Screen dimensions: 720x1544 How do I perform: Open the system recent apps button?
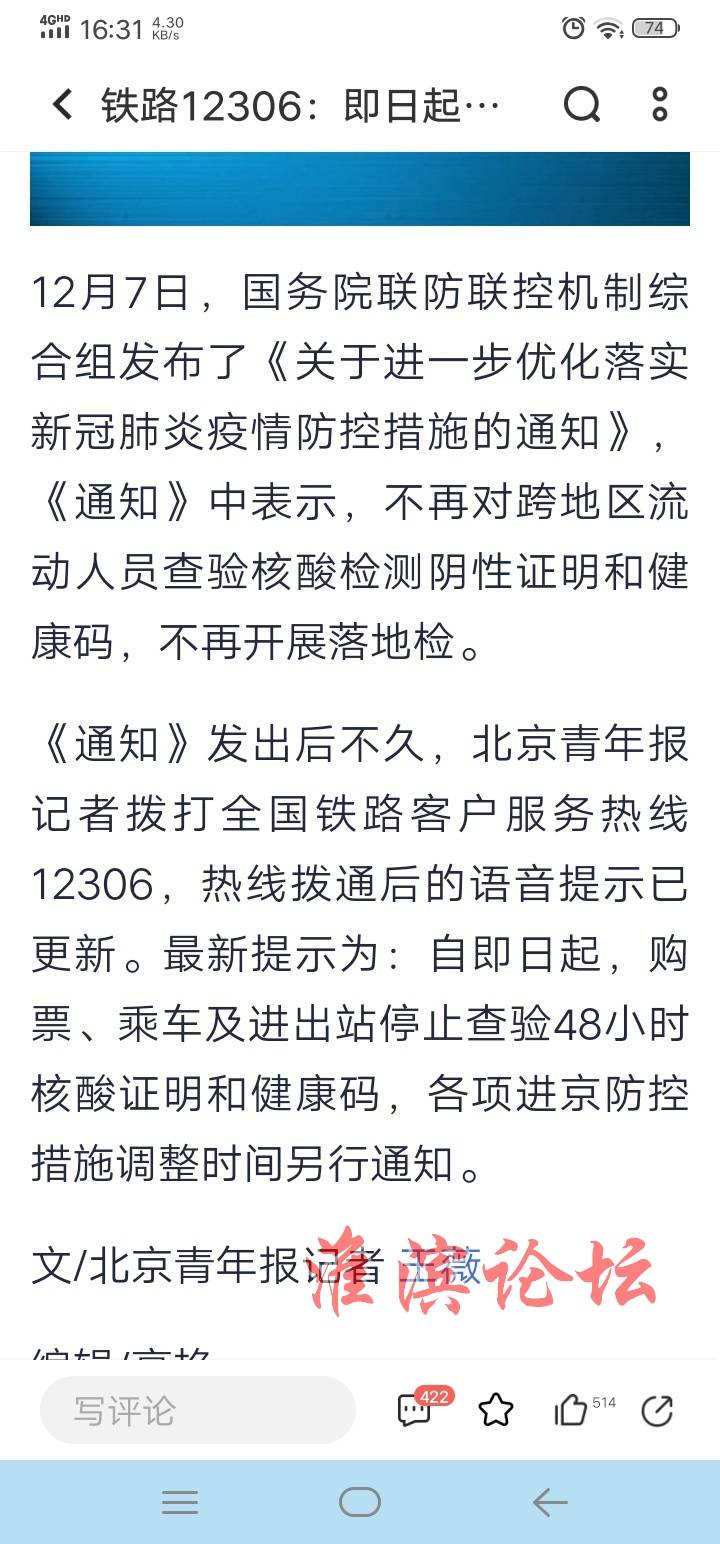pyautogui.click(x=180, y=1502)
